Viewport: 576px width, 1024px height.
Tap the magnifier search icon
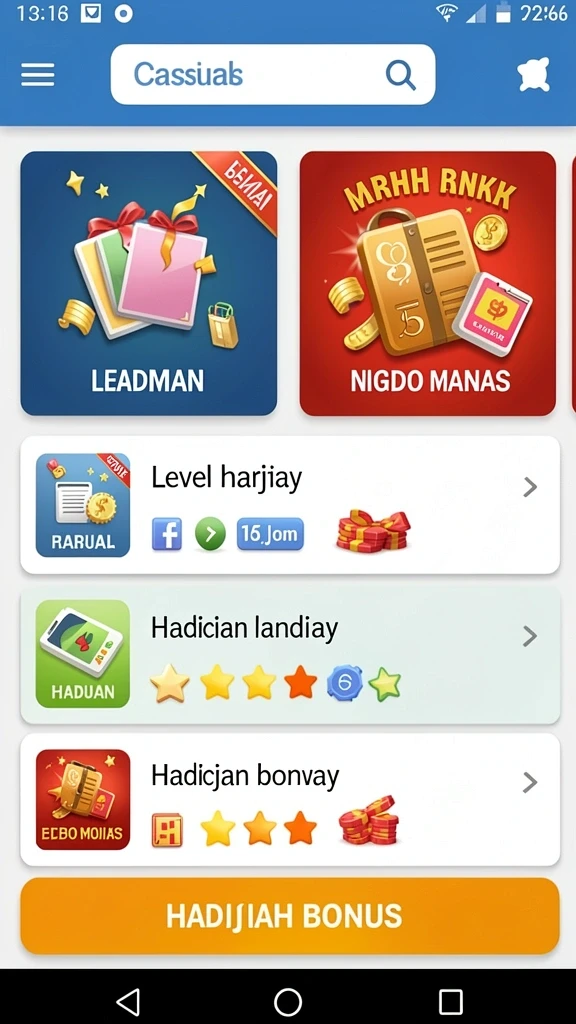coord(400,75)
